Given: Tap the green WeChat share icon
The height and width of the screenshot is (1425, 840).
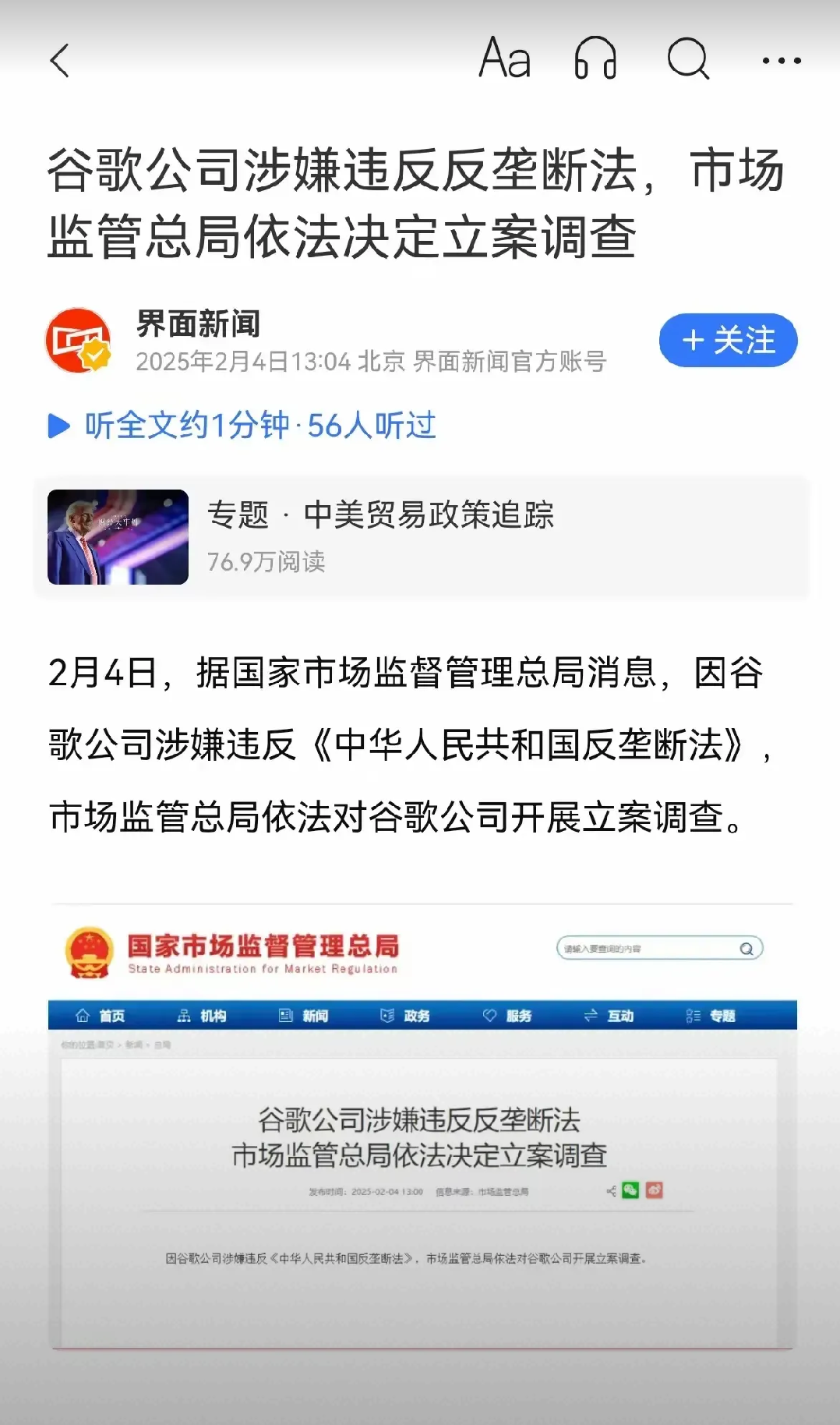Looking at the screenshot, I should click(630, 1190).
